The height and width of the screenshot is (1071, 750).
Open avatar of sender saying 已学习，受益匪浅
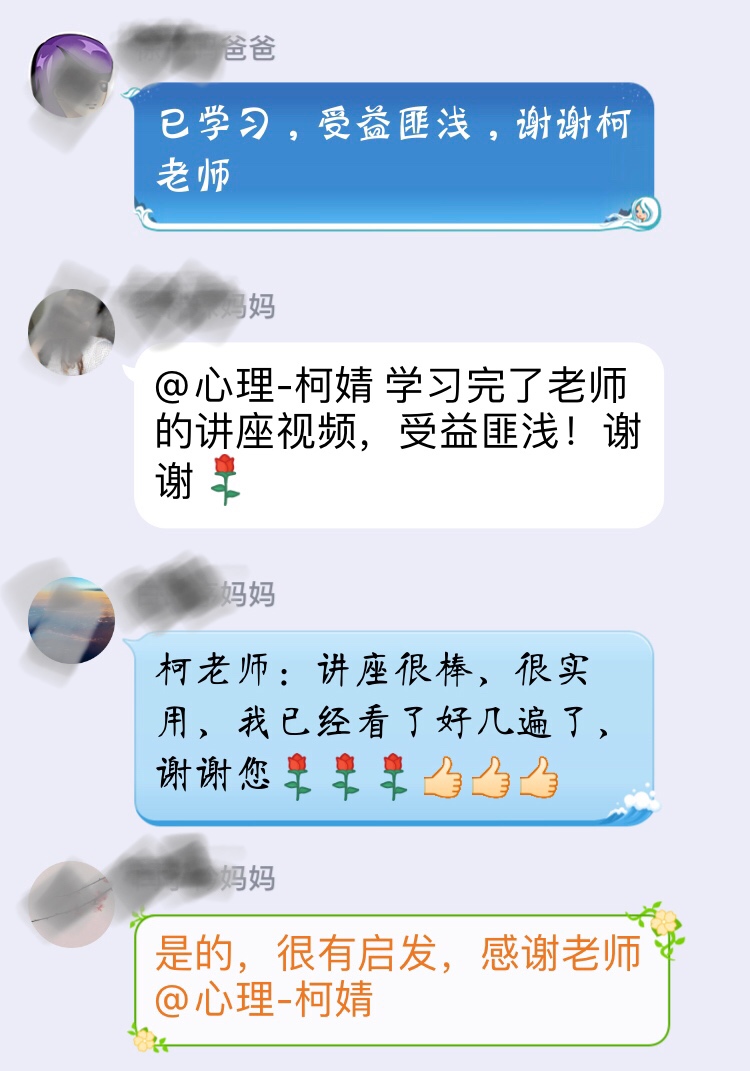point(72,77)
